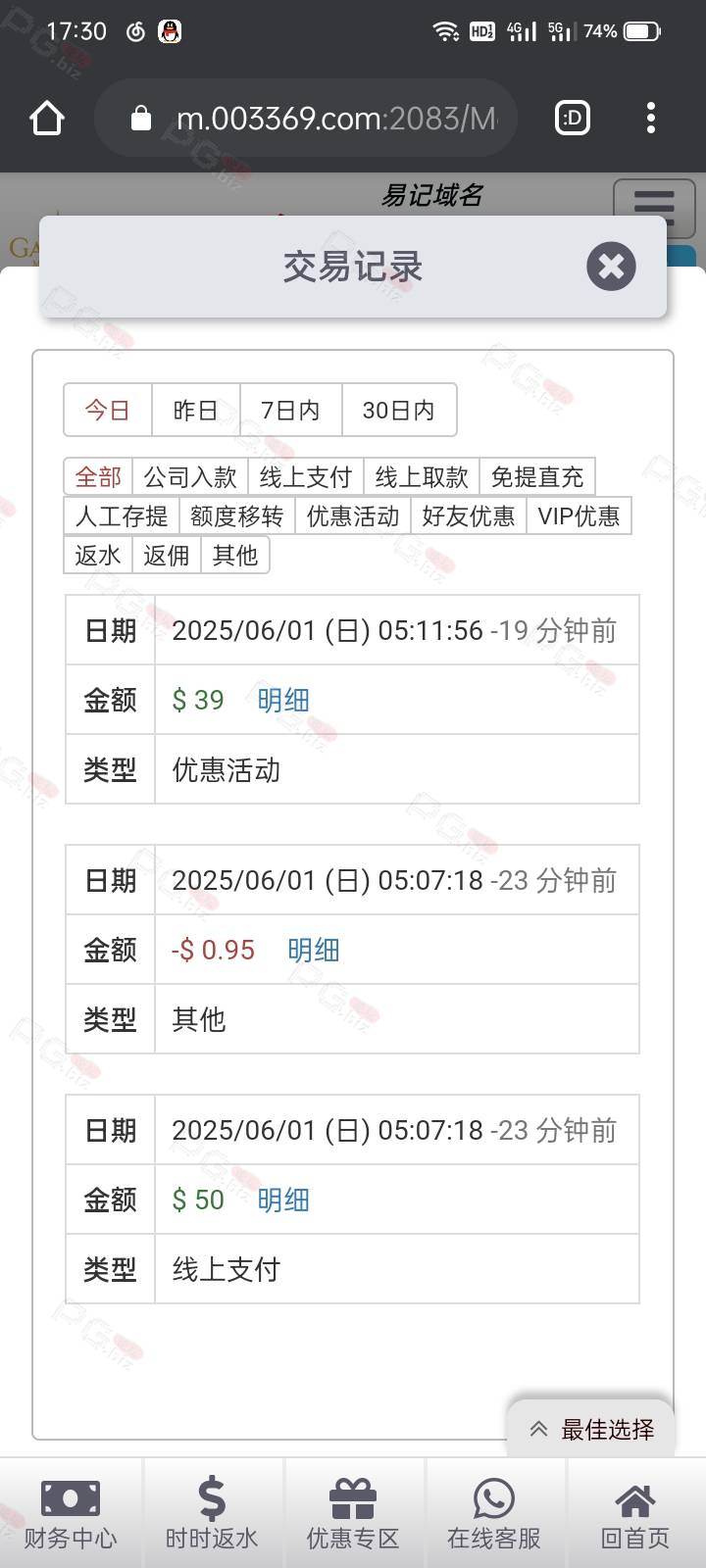706x1568 pixels.
Task: Open 明细 for the -$ 0.95 transaction
Action: (x=314, y=950)
